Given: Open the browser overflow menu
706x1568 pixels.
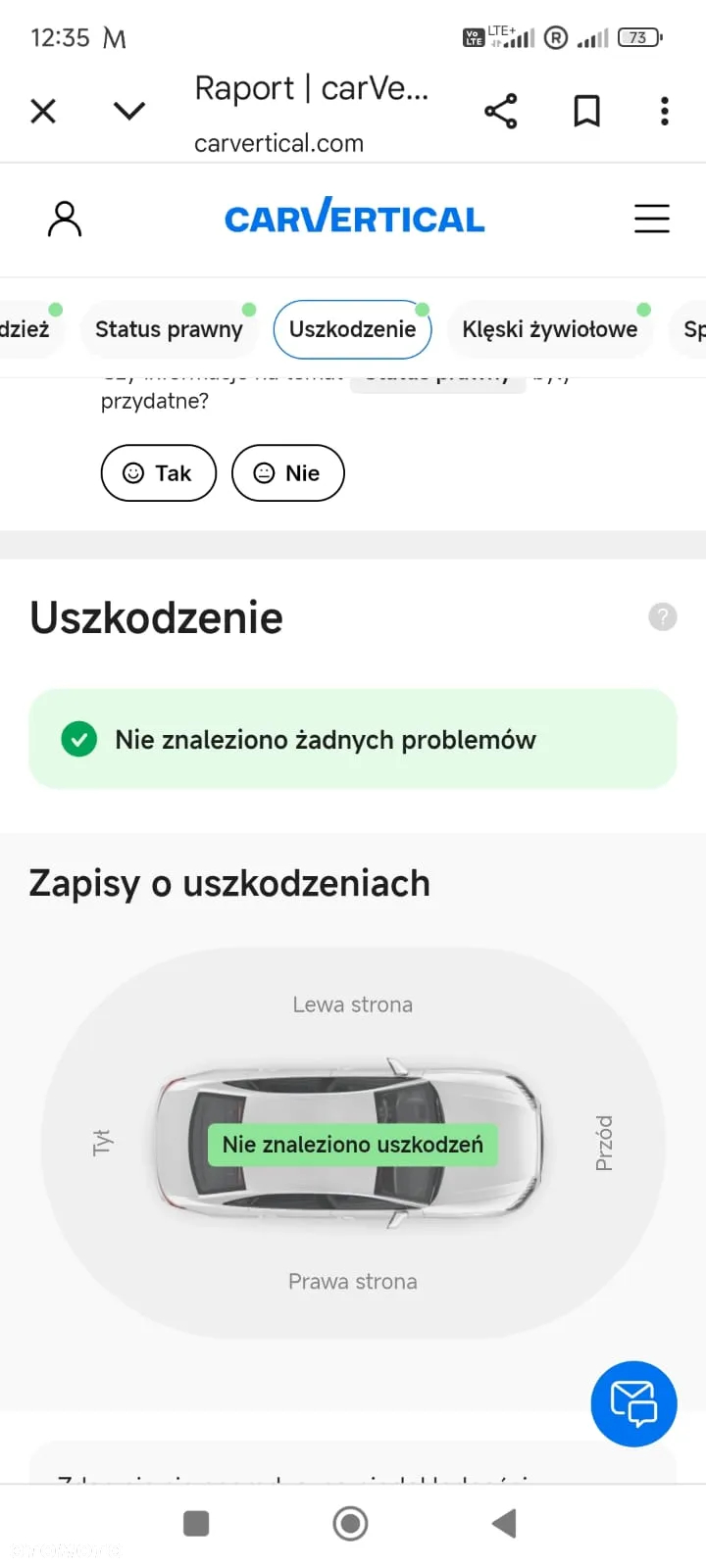Looking at the screenshot, I should [x=665, y=112].
